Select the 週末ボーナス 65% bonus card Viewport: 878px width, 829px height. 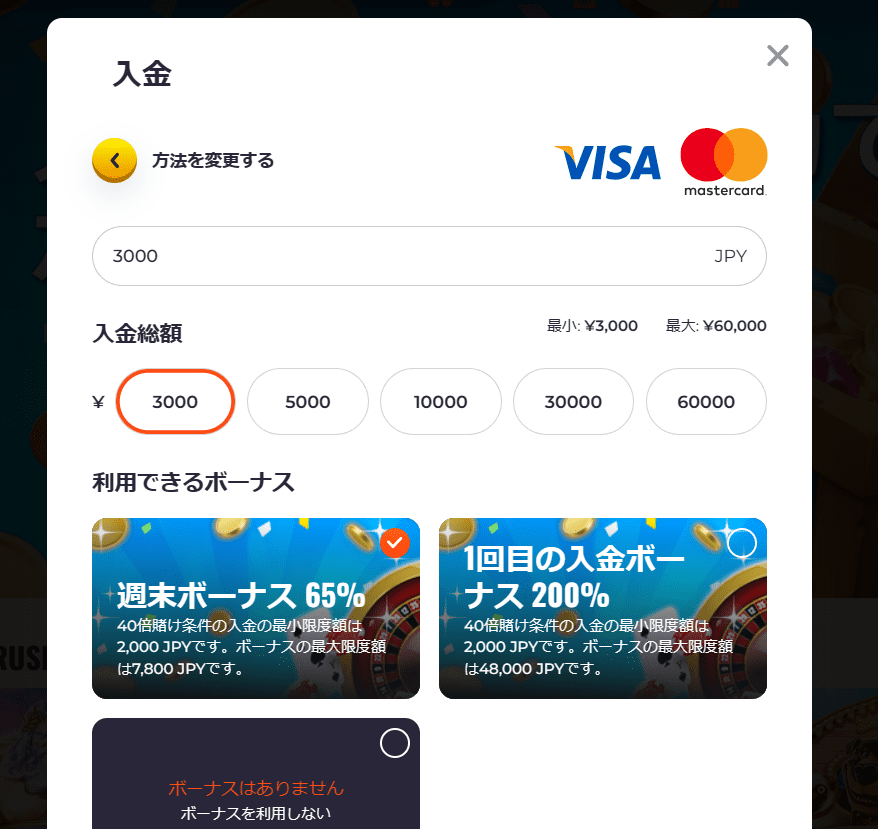click(255, 608)
